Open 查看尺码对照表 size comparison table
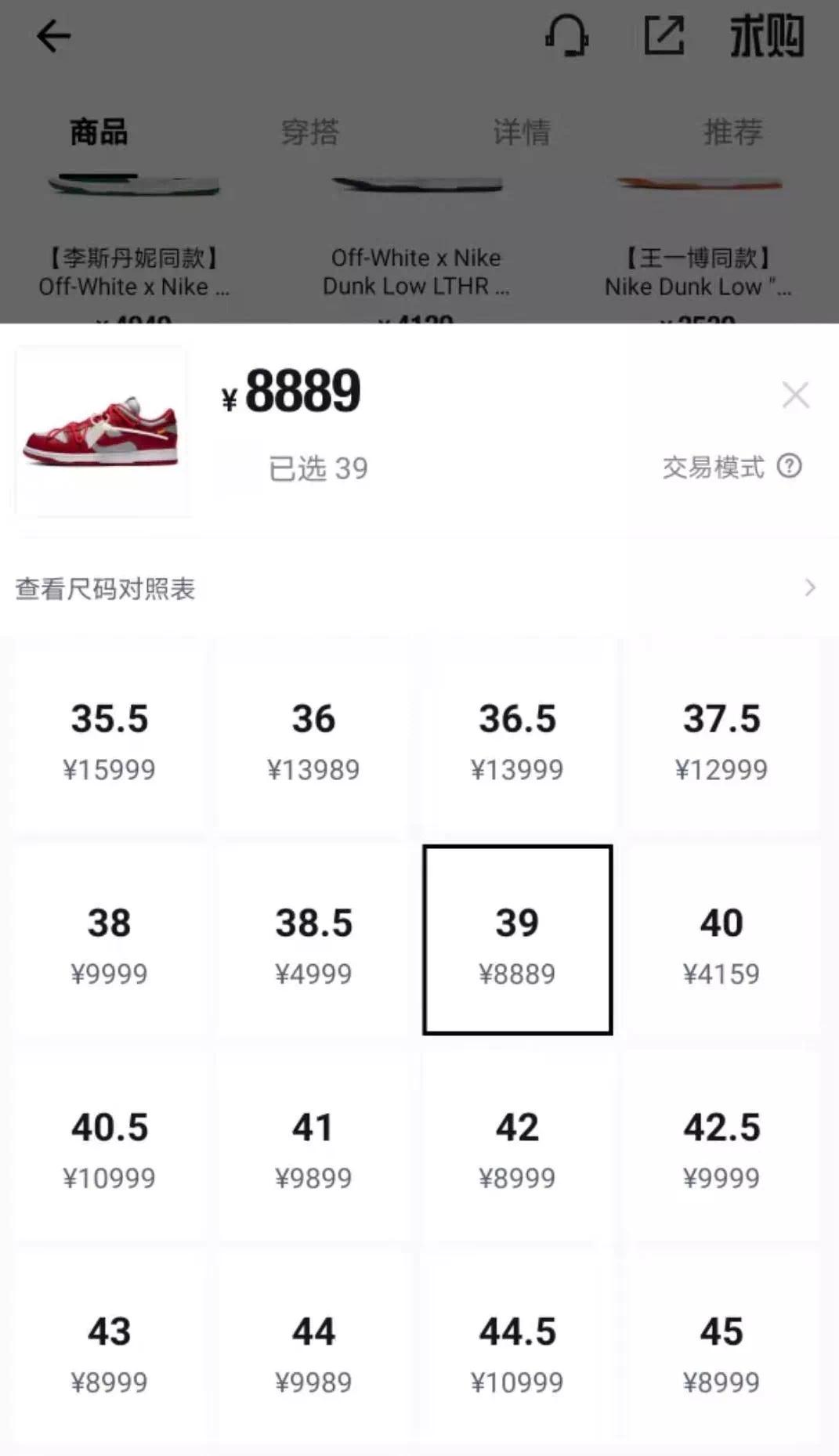Viewport: 839px width, 1456px height. [106, 587]
